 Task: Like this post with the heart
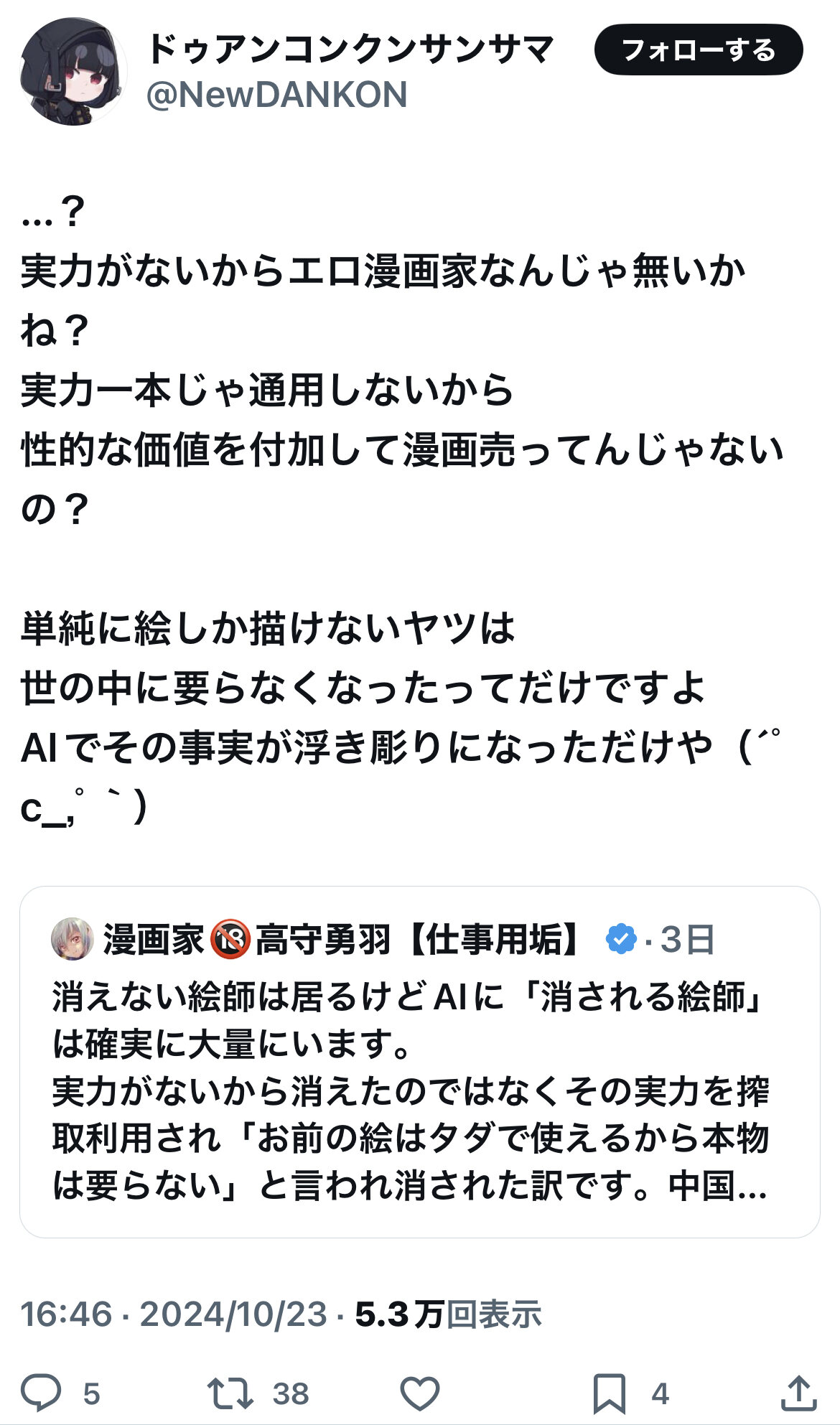coord(419,1393)
